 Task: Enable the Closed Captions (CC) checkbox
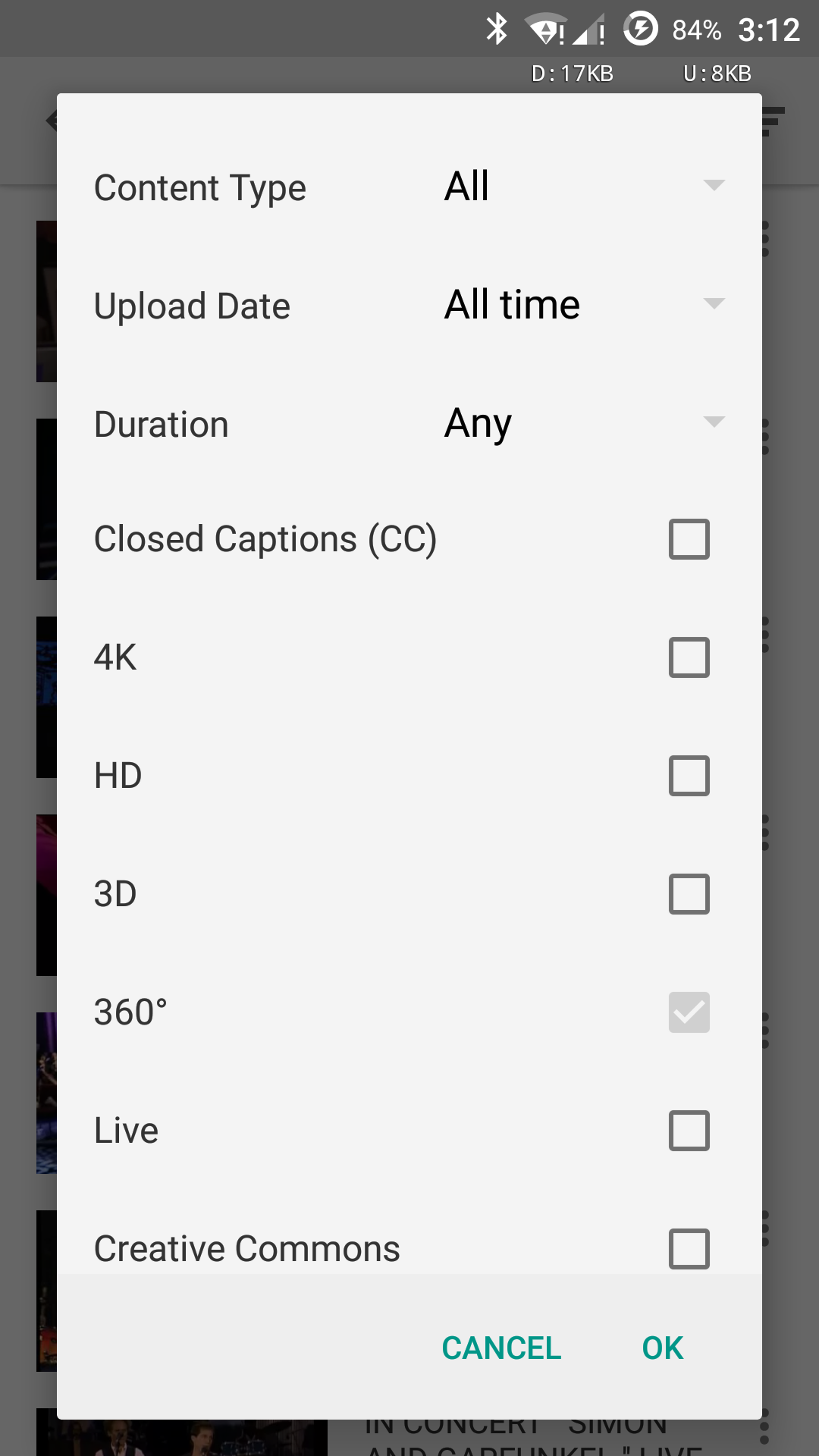[x=689, y=539]
